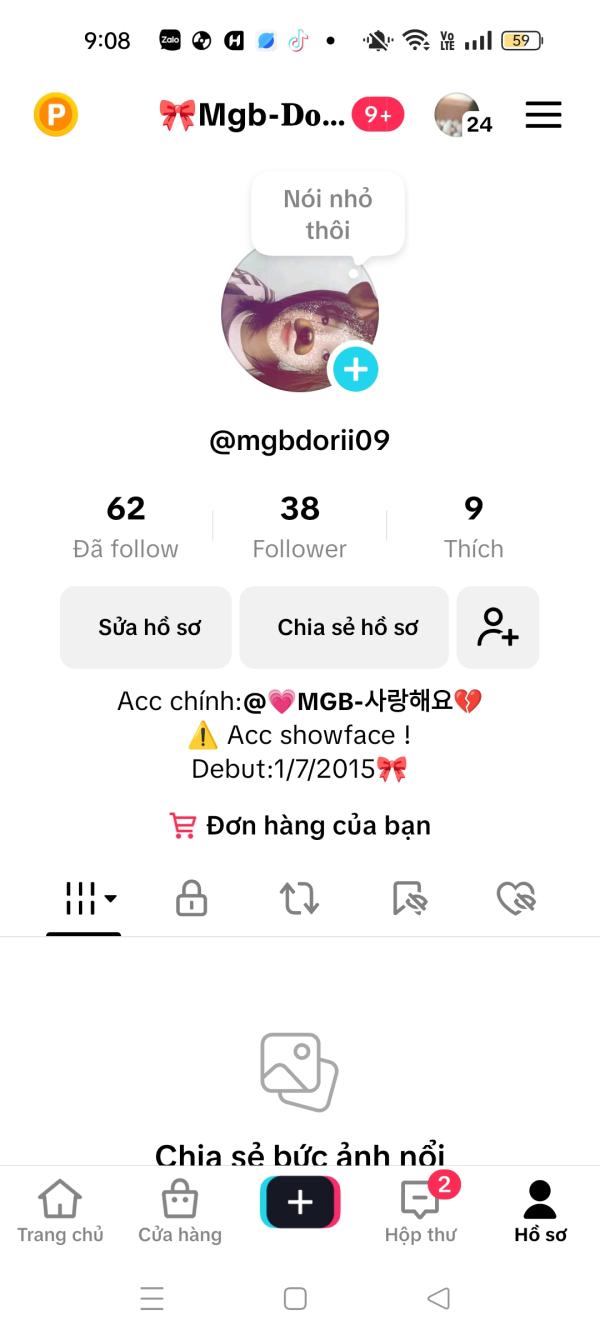
Task: Tap Chia sẻ hồ sơ button
Action: tap(344, 628)
